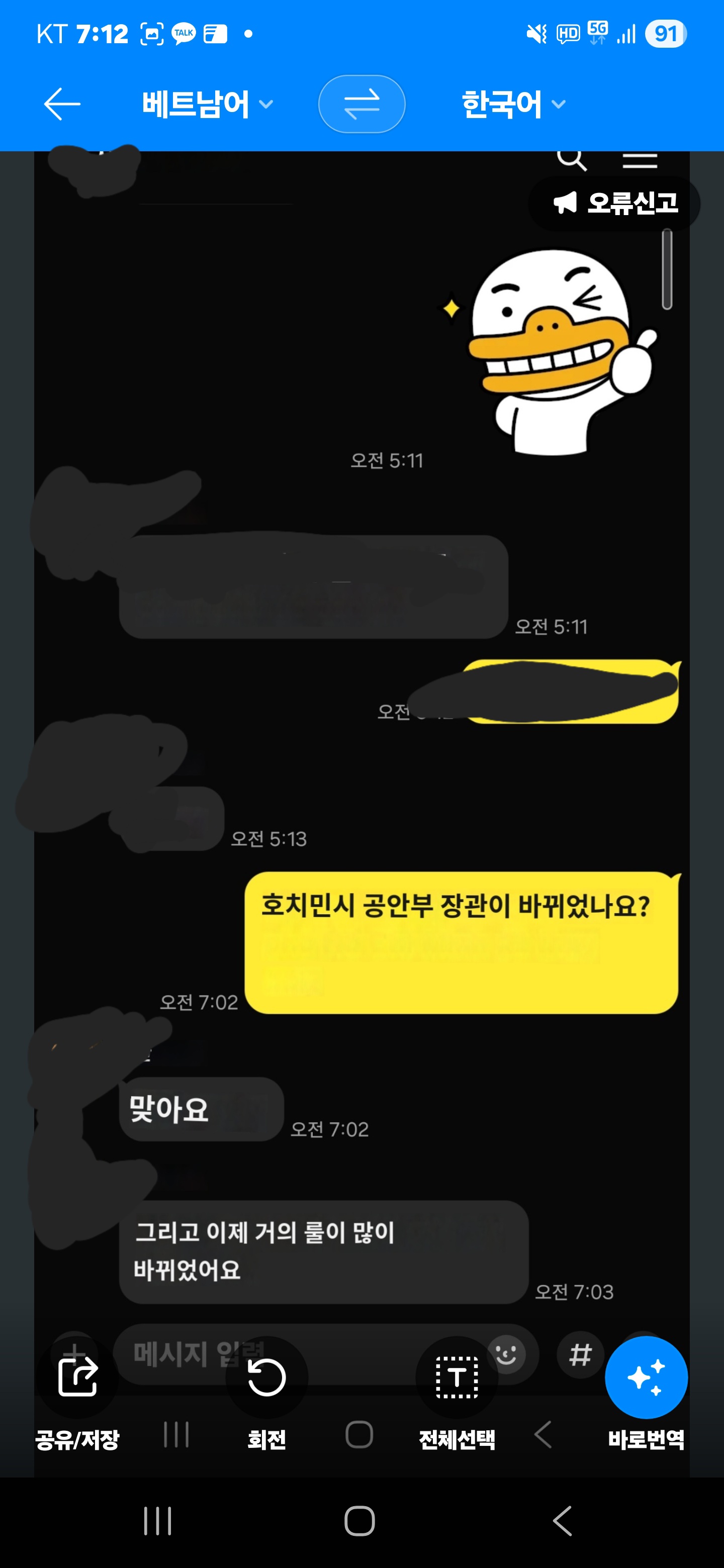Open the 한국어 target language dropdown
The width and height of the screenshot is (724, 1568).
513,104
